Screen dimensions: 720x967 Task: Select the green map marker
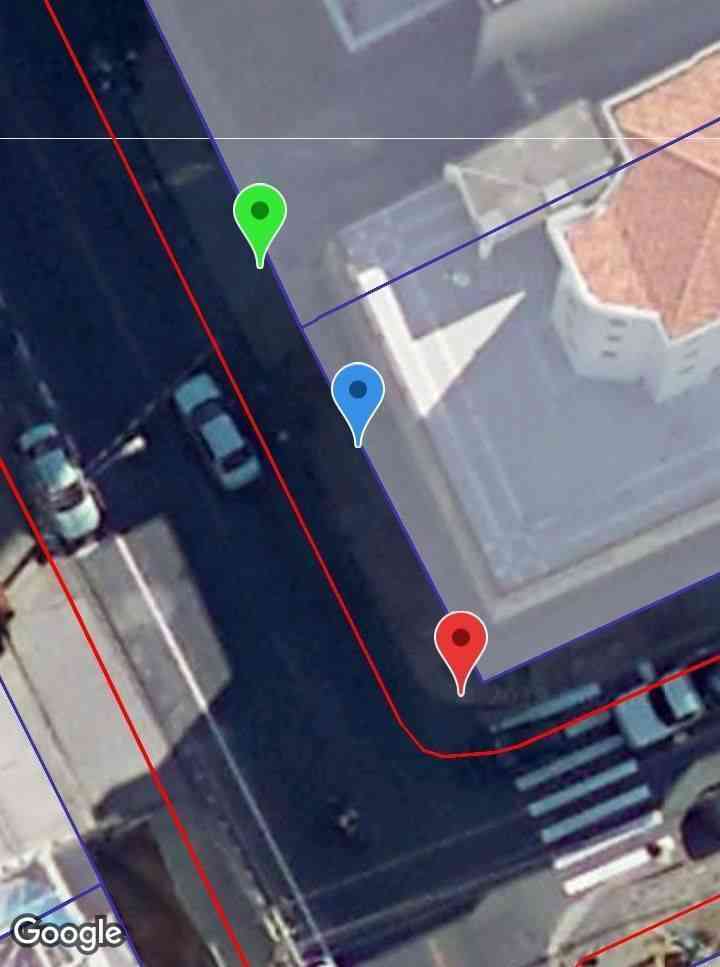coord(260,213)
